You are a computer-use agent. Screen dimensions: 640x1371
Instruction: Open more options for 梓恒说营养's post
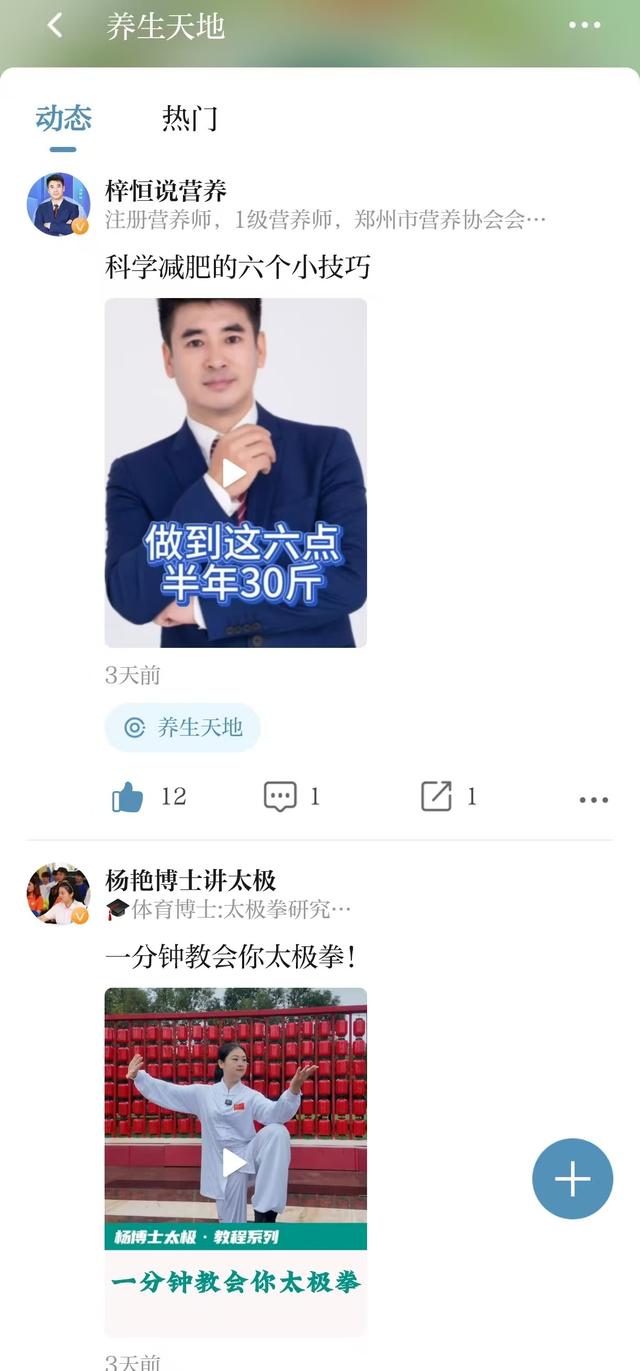pyautogui.click(x=593, y=799)
